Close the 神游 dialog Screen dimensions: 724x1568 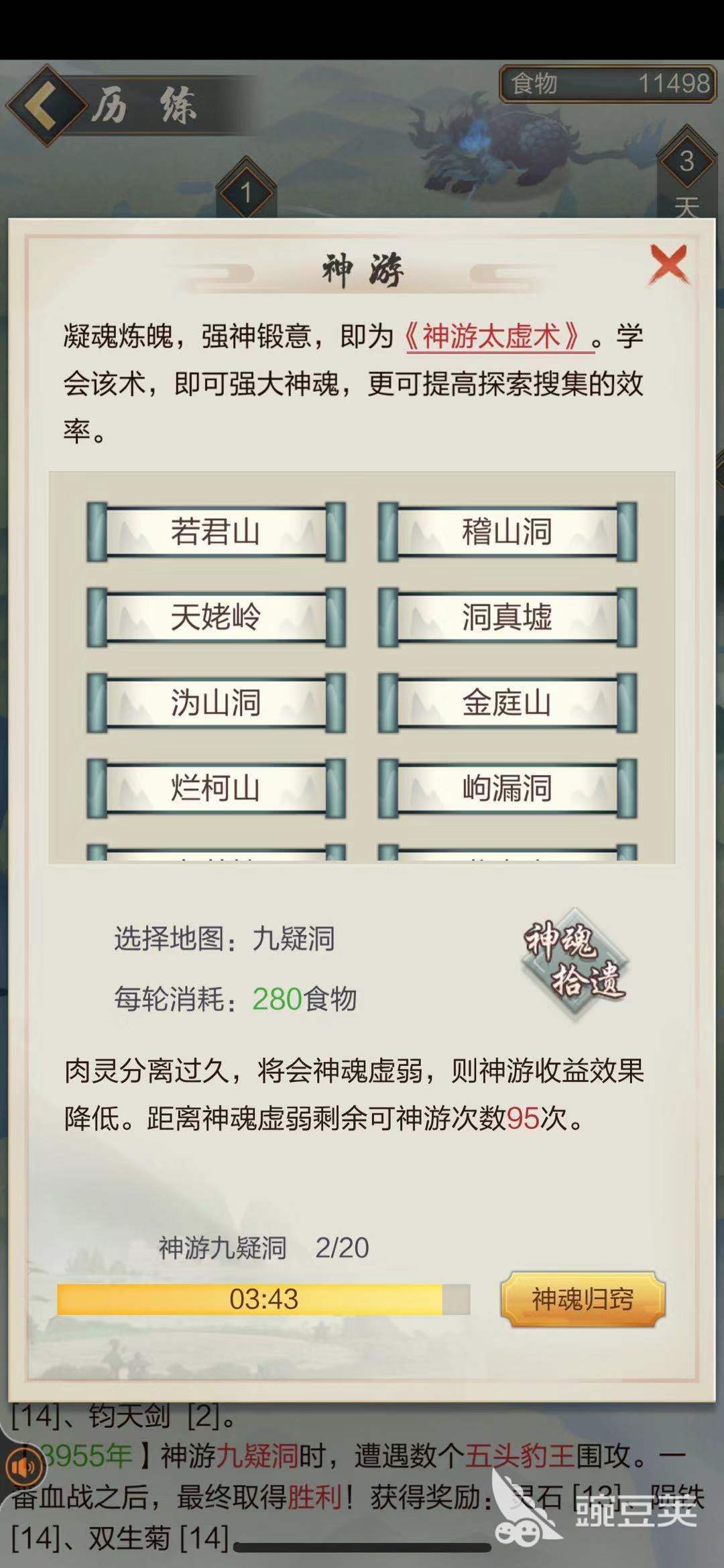668,265
